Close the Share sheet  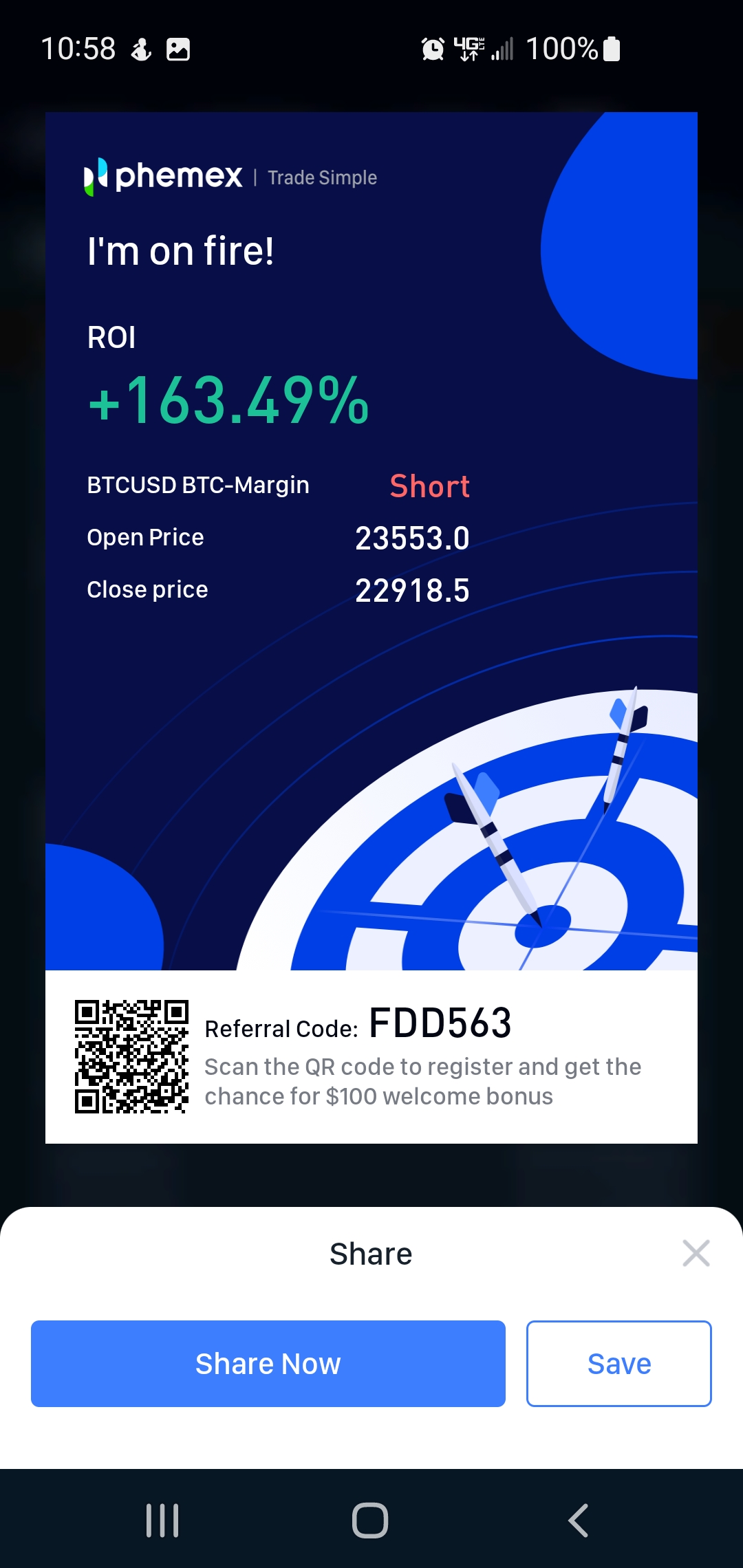696,1253
